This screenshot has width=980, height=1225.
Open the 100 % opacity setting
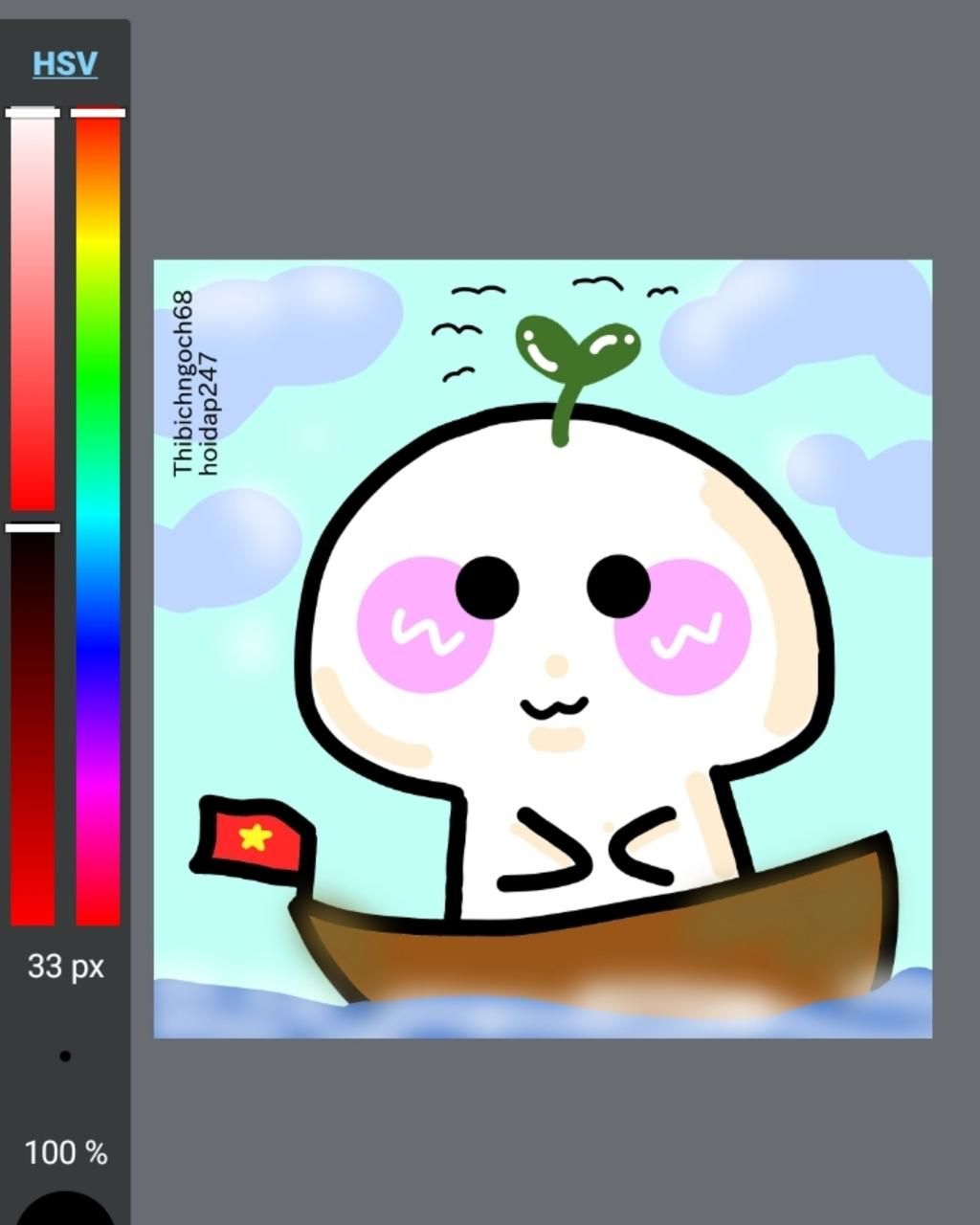click(65, 1152)
